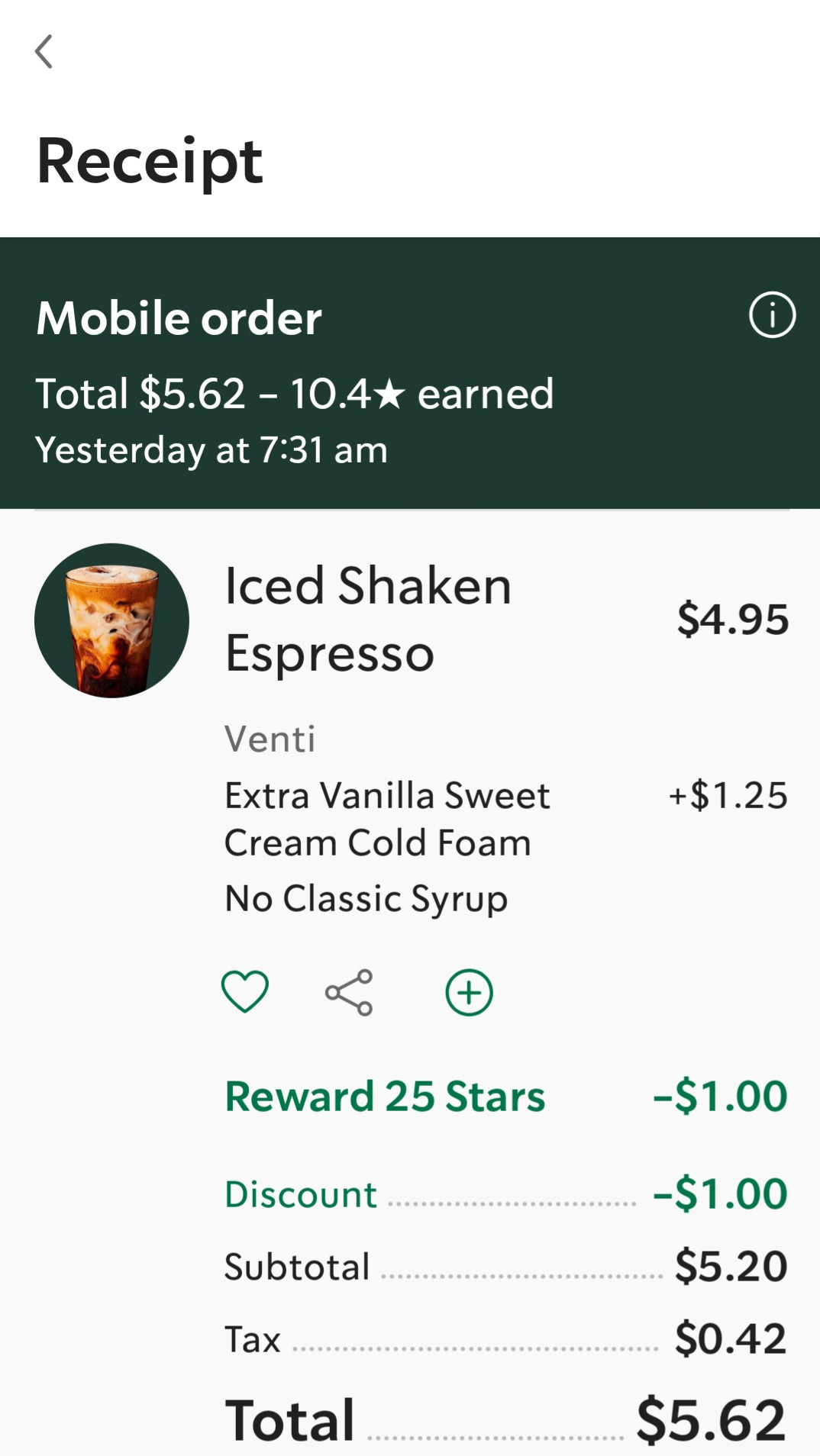Share the Iced Shaken Espresso order

click(349, 992)
